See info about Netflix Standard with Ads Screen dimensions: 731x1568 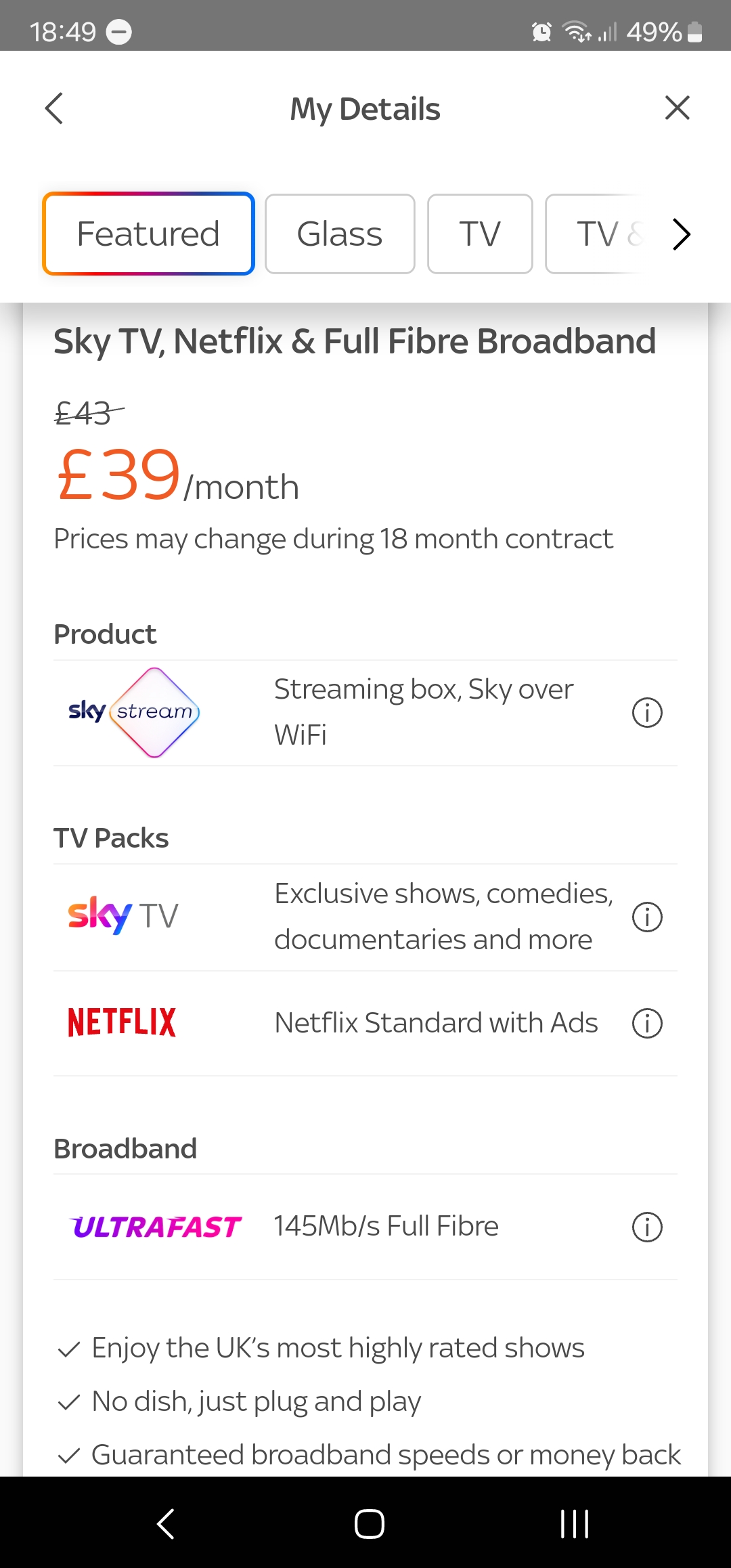coord(647,1023)
